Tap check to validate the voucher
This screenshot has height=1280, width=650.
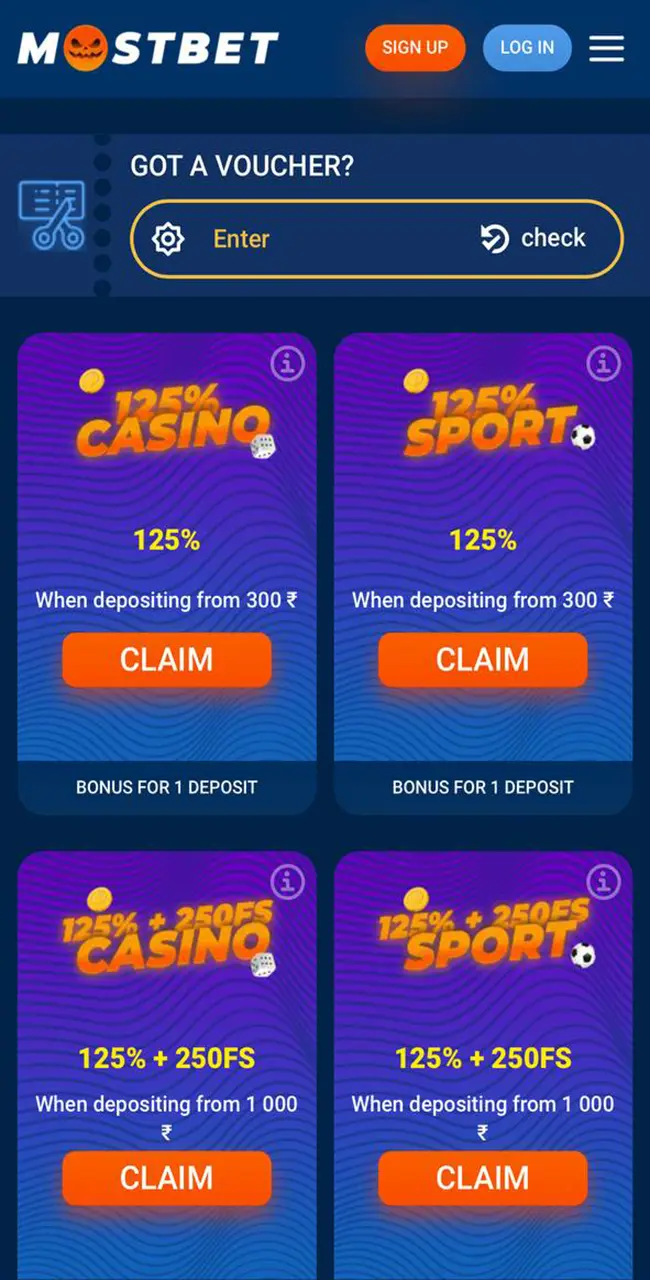click(534, 238)
